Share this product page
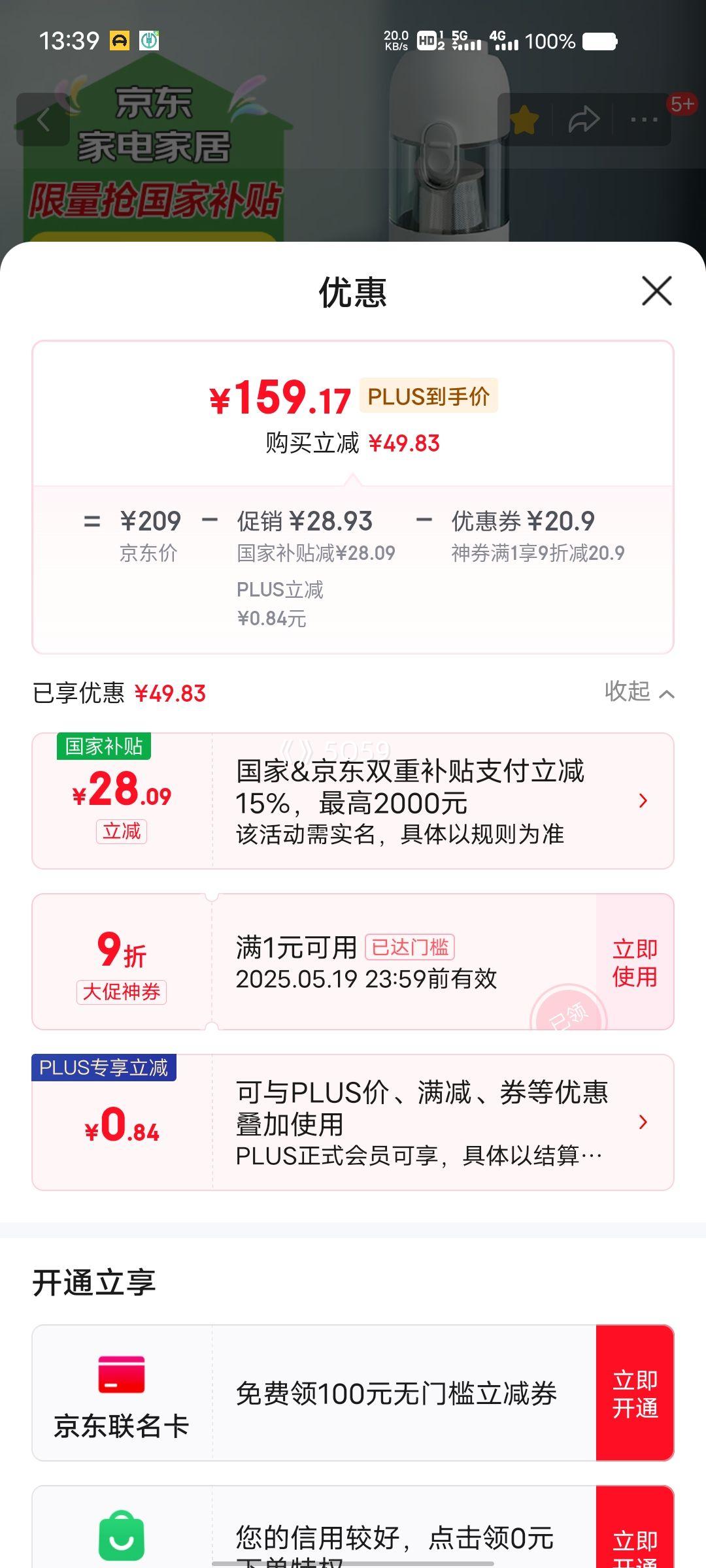706x1568 pixels. point(583,120)
